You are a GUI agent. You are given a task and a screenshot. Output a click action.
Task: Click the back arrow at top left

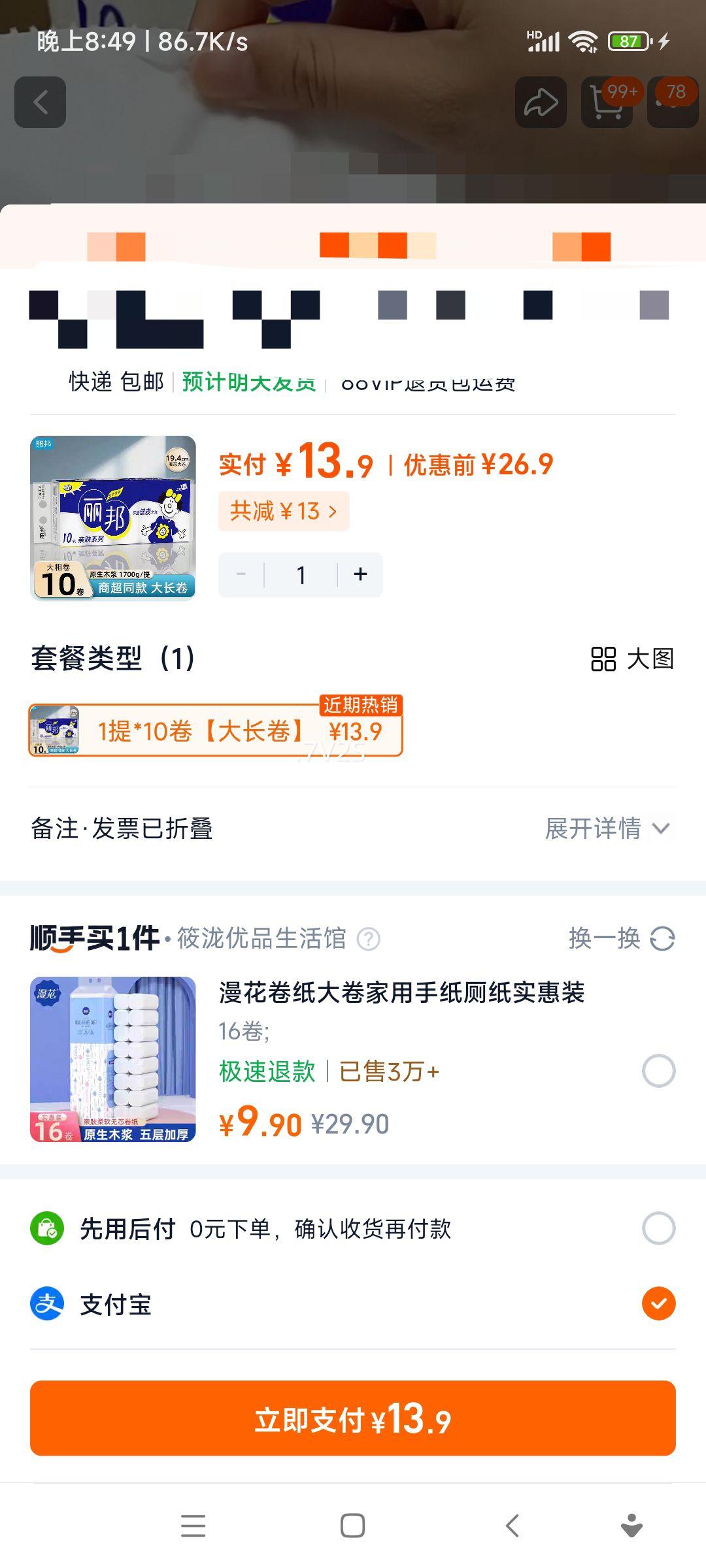coord(41,103)
